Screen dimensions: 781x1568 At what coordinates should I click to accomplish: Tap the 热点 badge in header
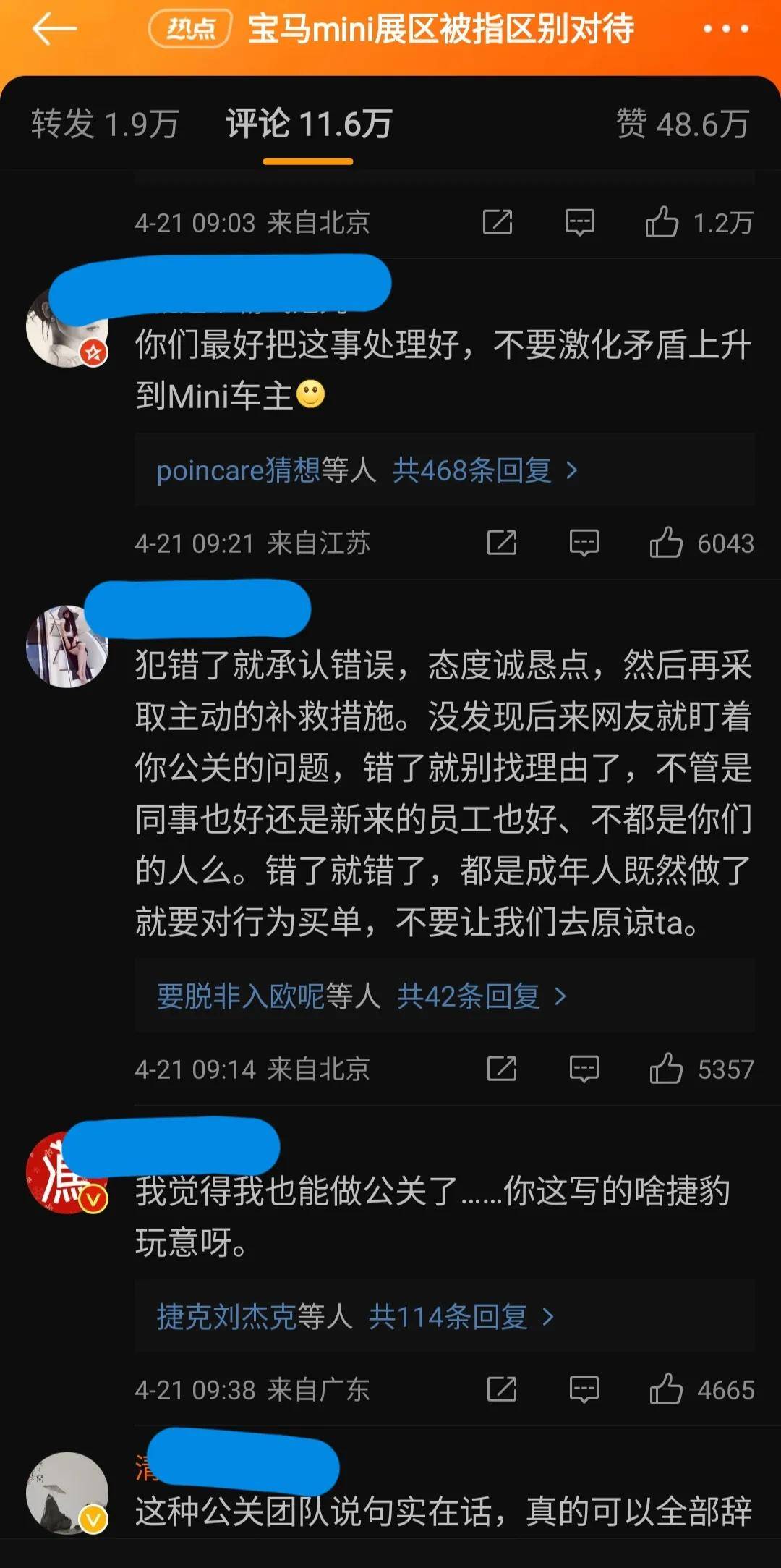click(190, 29)
